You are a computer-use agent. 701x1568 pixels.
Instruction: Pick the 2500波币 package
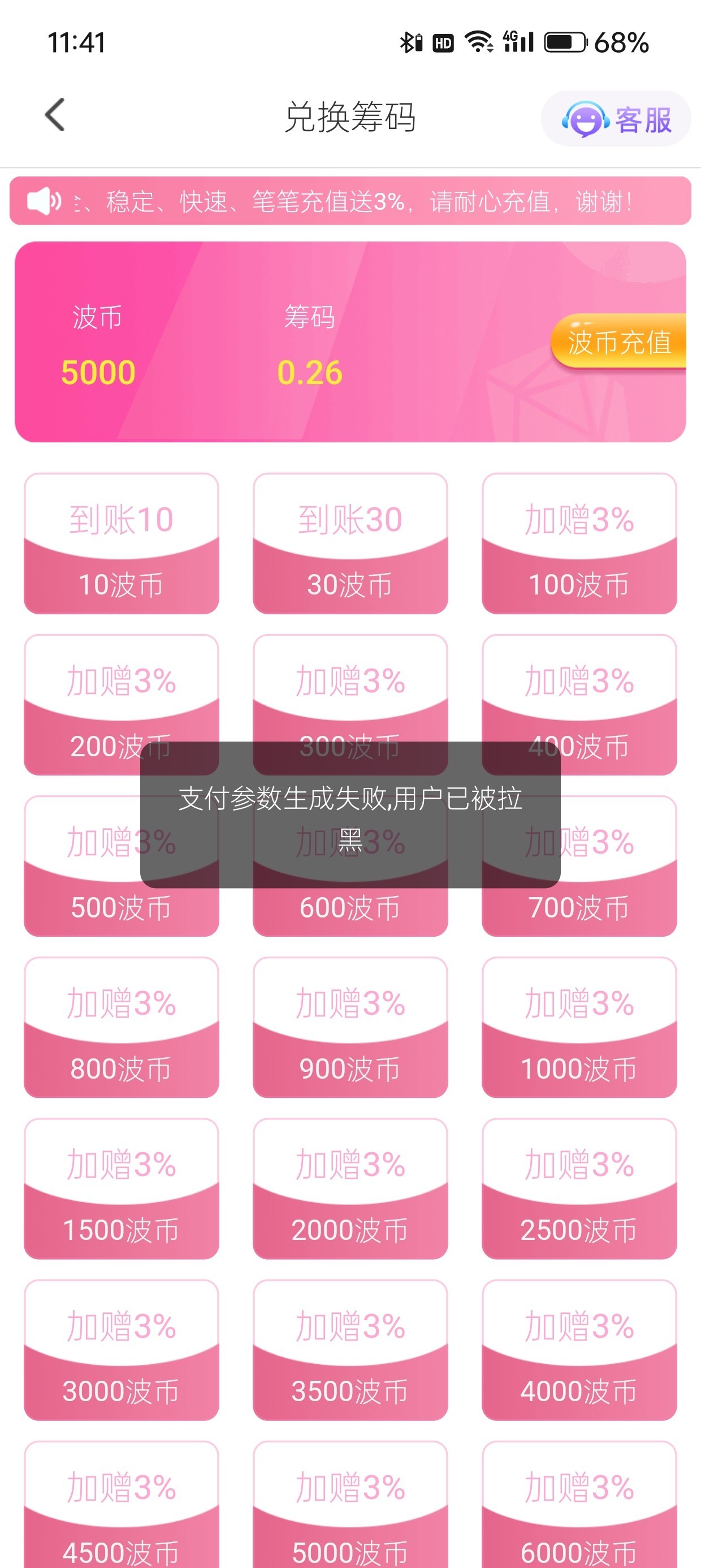579,1189
